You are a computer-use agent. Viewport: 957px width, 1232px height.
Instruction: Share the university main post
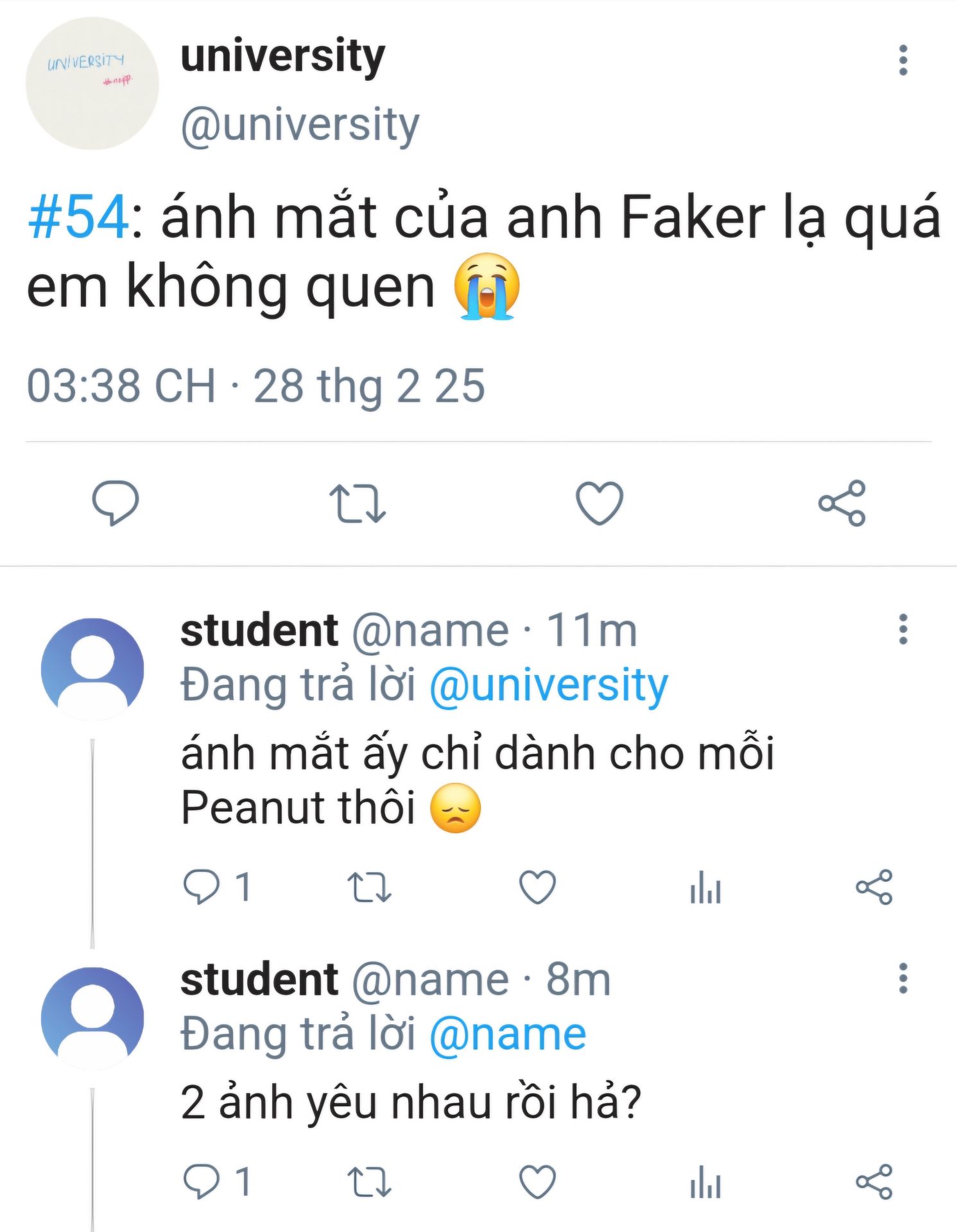[x=841, y=503]
